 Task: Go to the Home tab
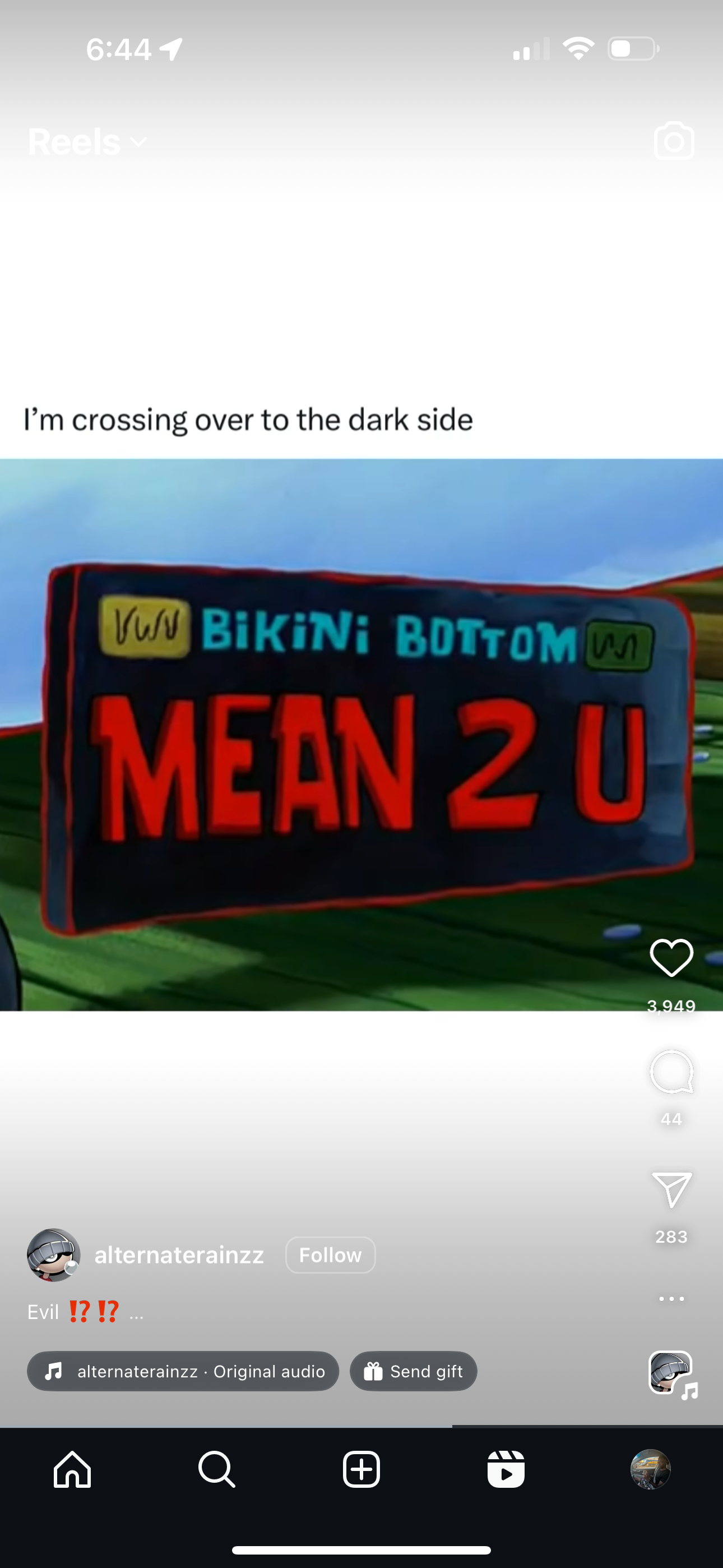[x=72, y=1469]
